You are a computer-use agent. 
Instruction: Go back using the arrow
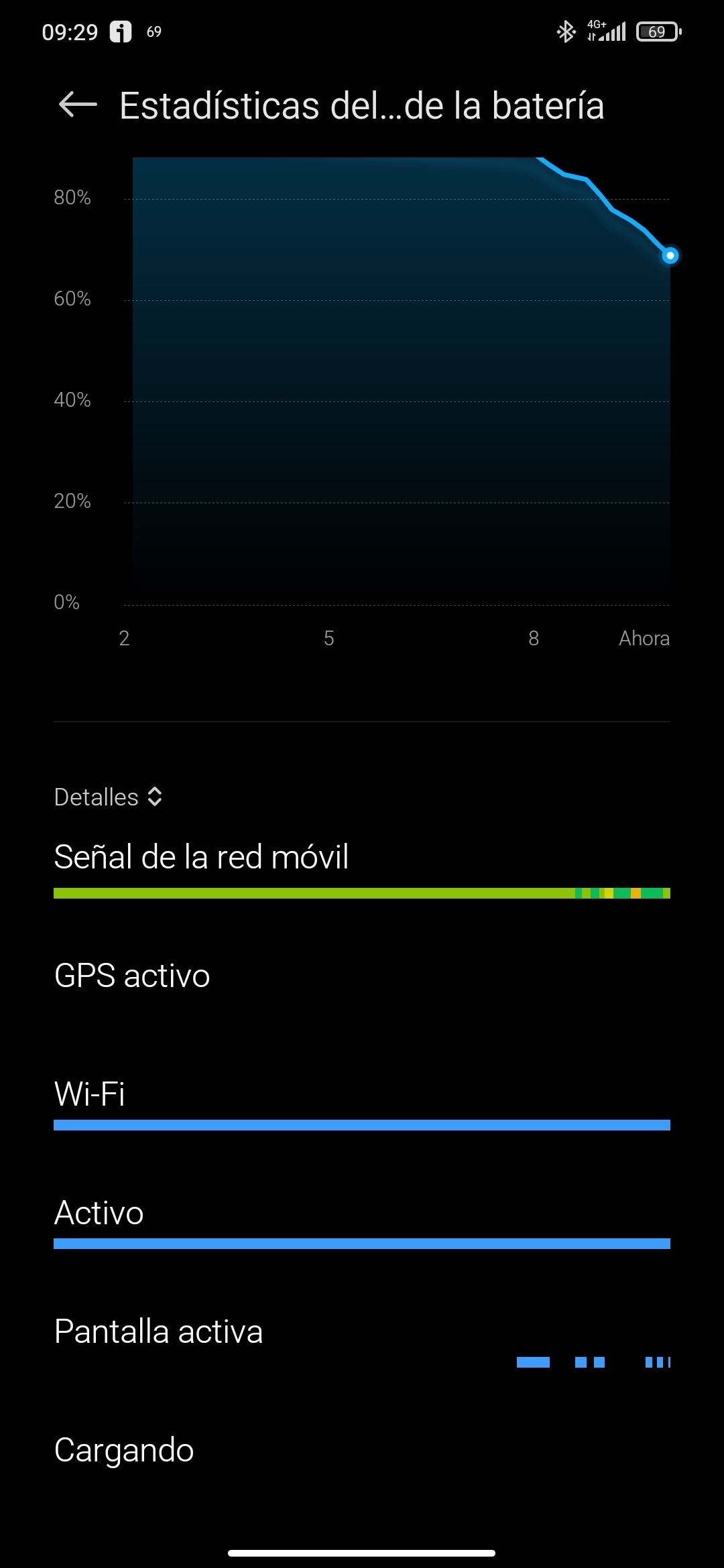point(78,105)
